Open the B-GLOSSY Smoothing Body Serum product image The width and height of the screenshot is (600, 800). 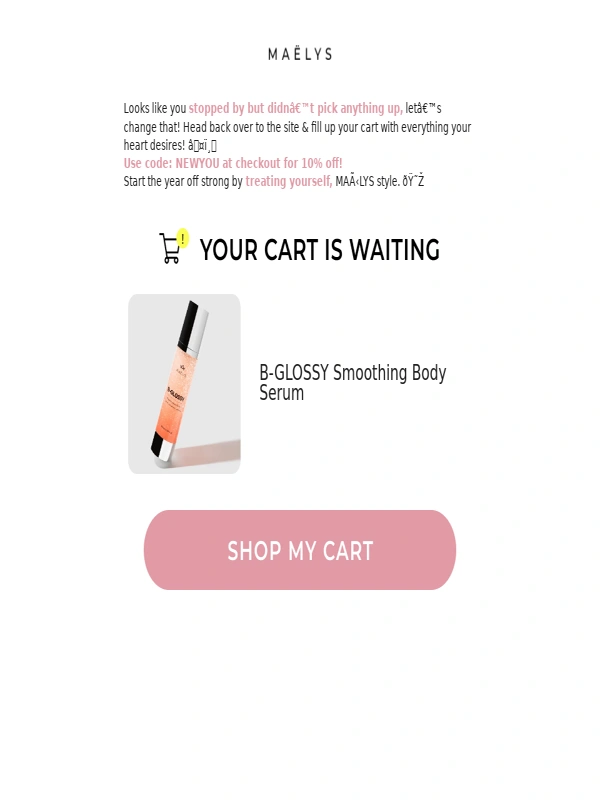(184, 384)
